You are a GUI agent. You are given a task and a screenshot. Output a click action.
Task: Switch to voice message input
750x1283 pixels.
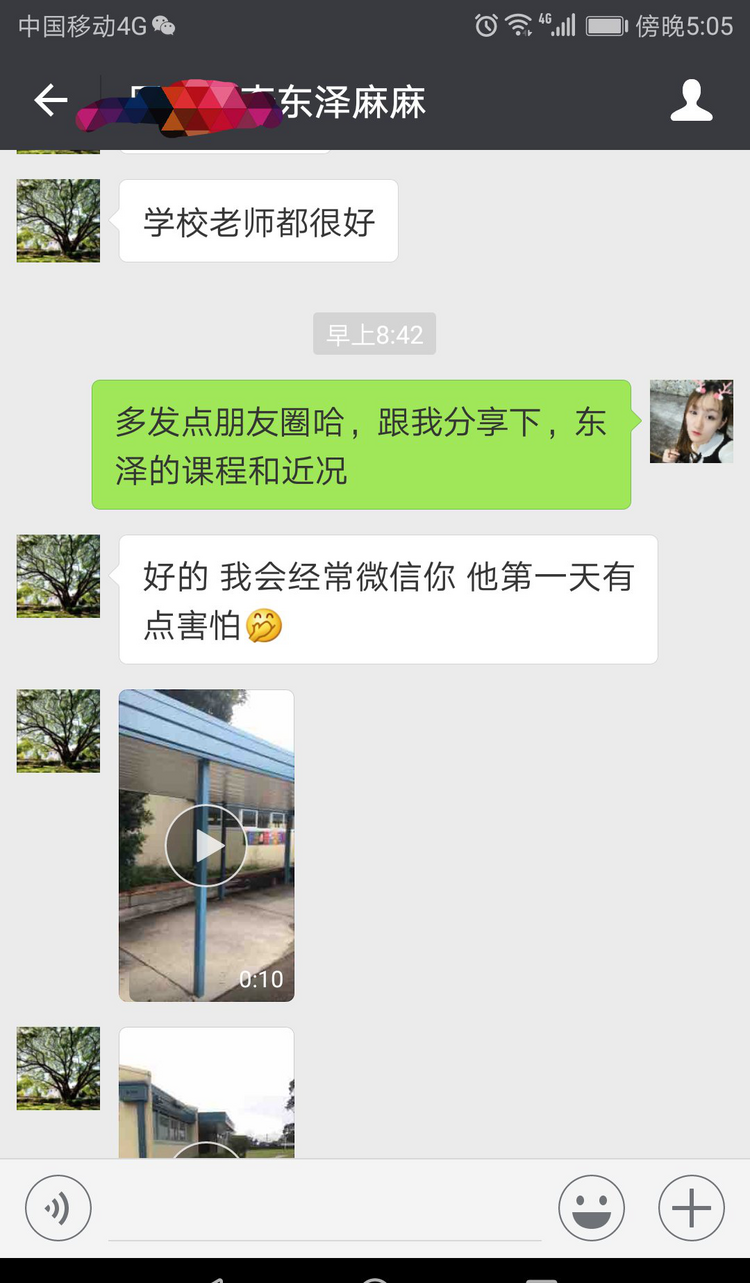point(58,1208)
